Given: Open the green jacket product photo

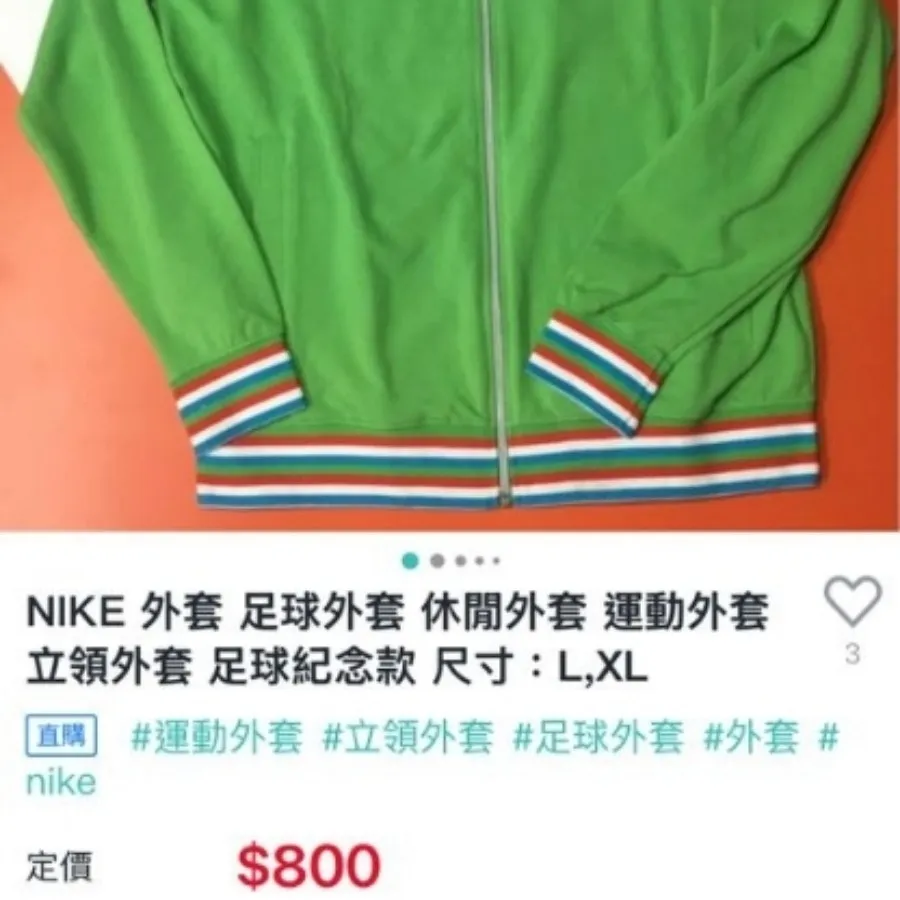Looking at the screenshot, I should coord(450,260).
